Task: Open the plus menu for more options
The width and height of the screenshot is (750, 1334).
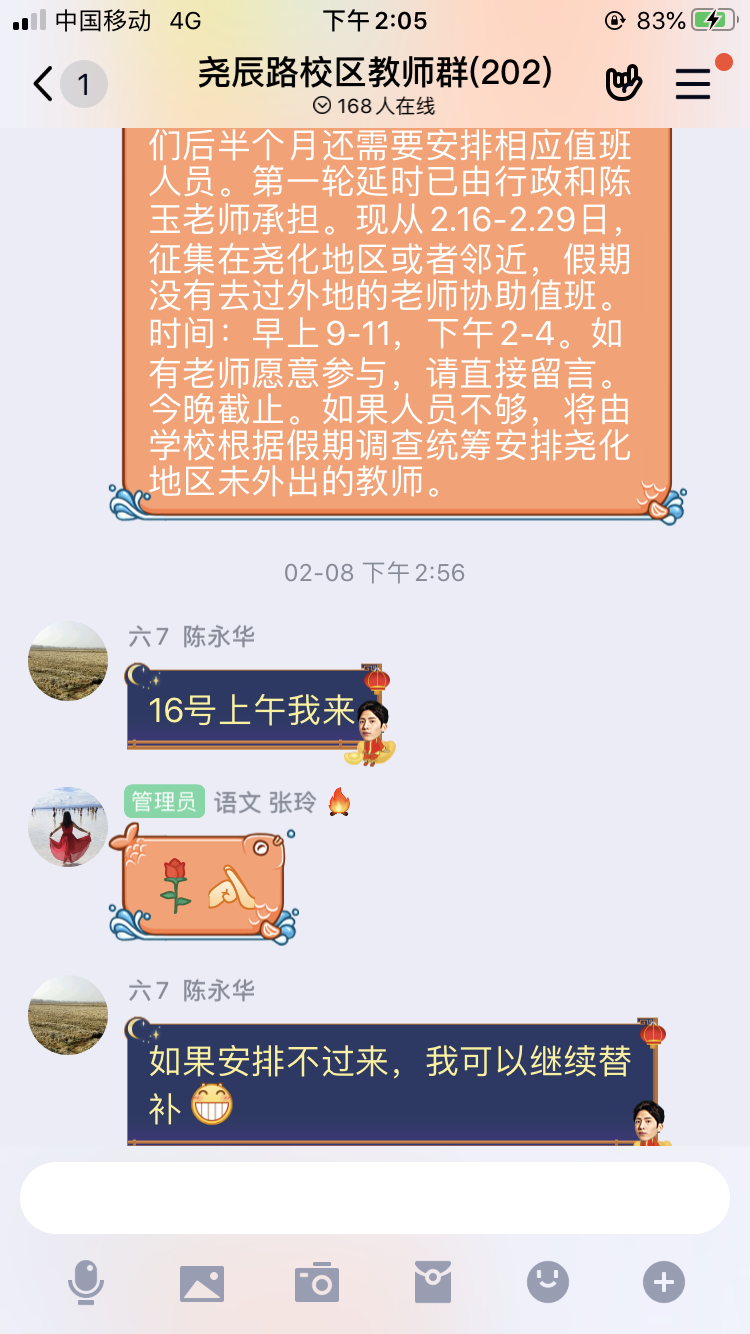Action: [664, 1281]
